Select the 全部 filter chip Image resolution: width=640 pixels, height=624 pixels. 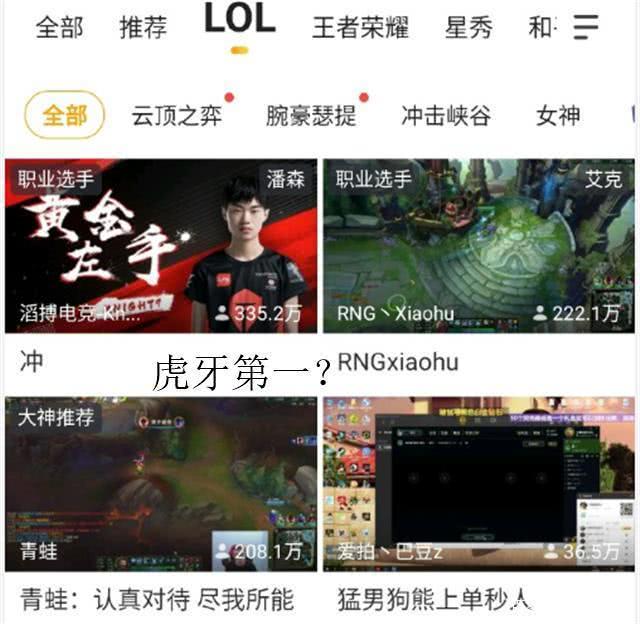(x=64, y=115)
